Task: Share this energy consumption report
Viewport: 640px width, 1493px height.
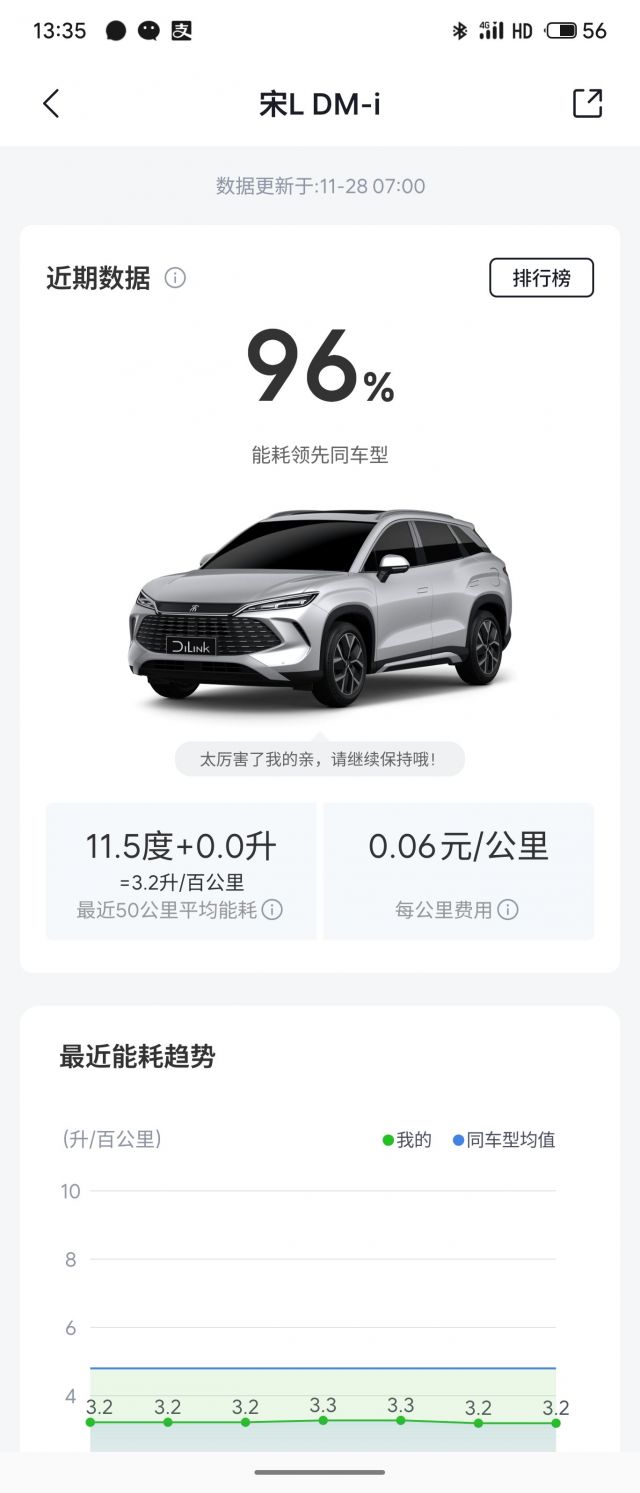Action: (587, 104)
